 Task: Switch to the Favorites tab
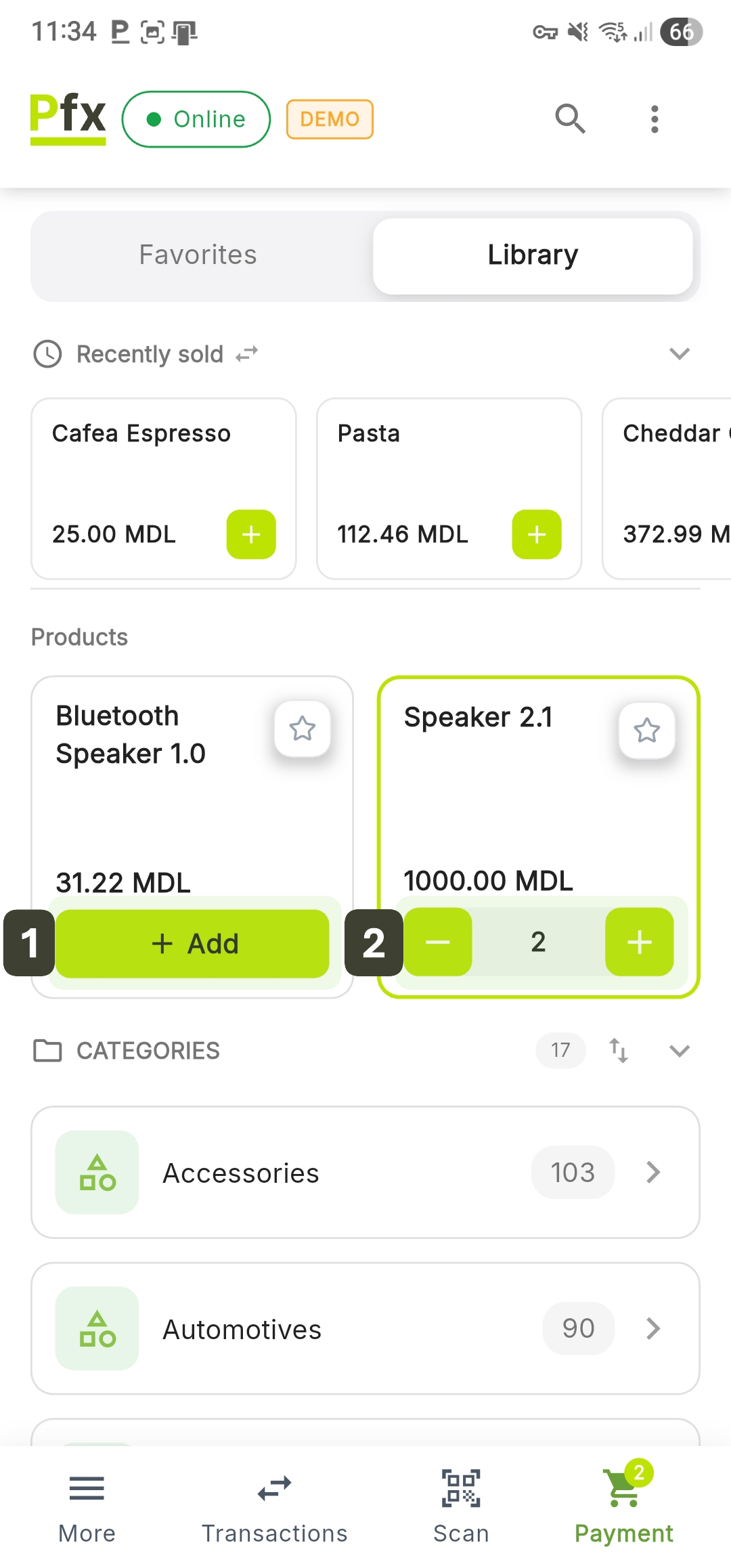coord(198,255)
